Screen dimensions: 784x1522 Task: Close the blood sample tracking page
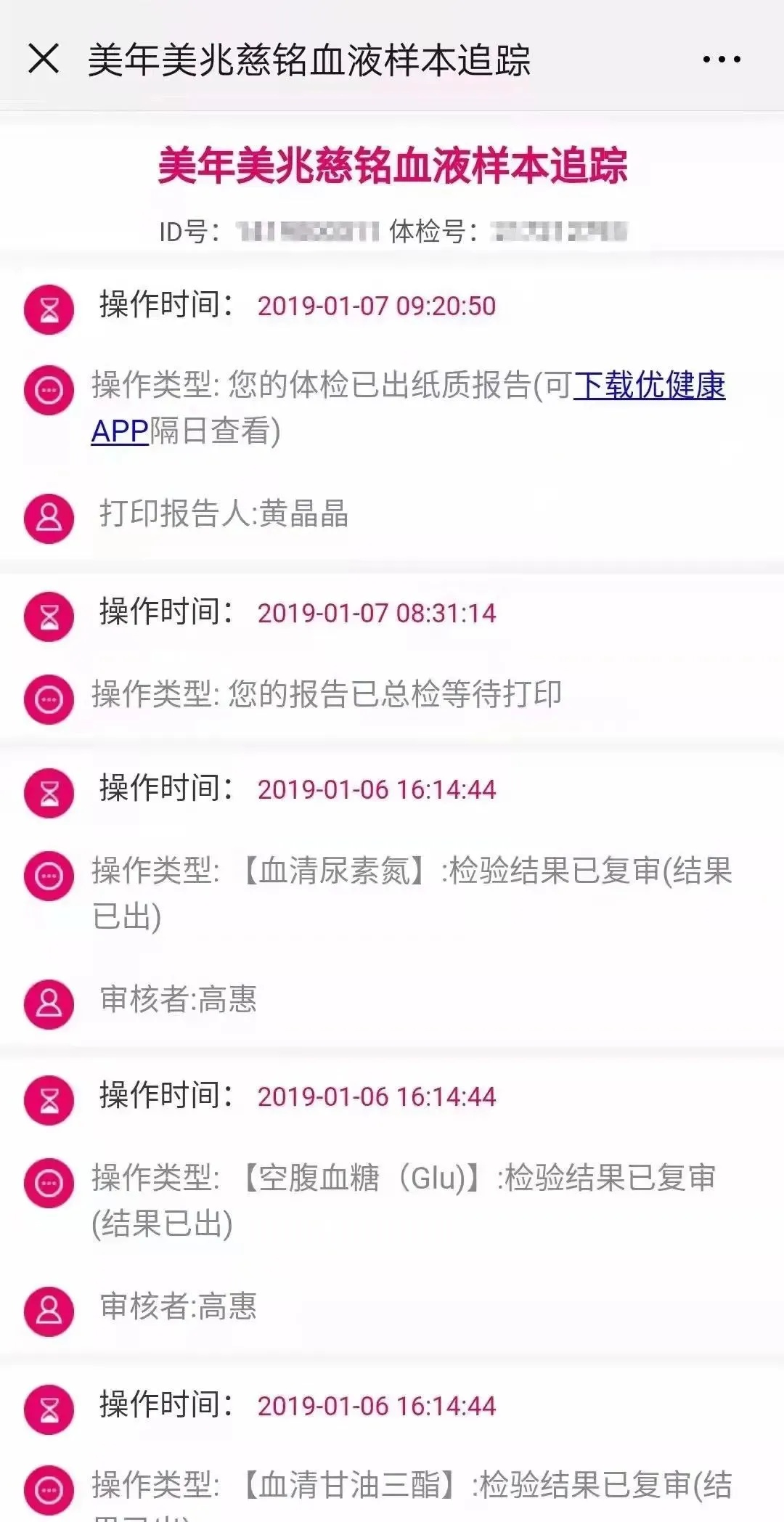coord(44,58)
